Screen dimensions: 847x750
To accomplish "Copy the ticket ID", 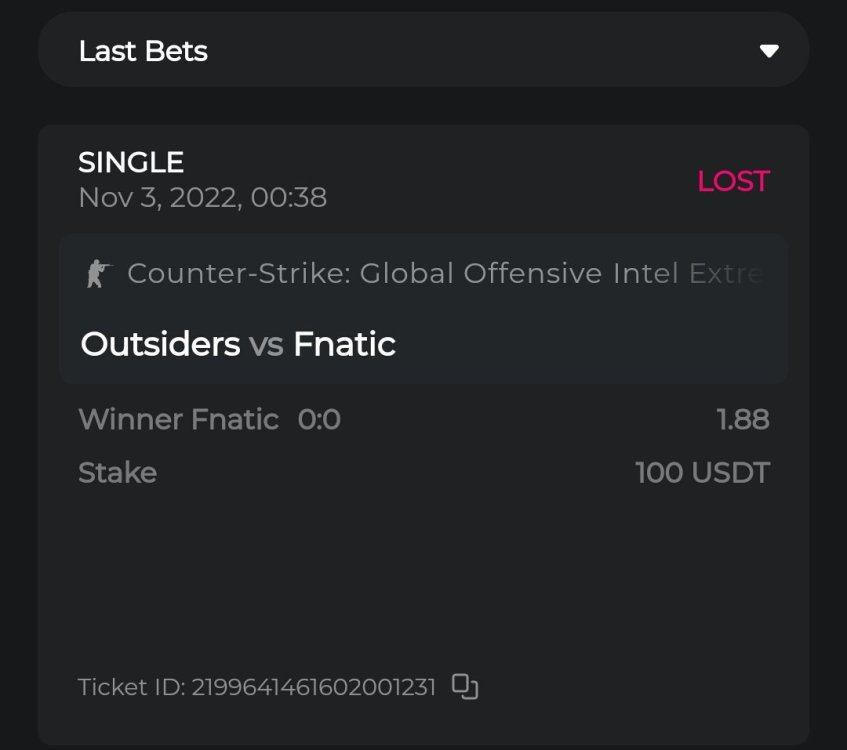I will (x=465, y=686).
